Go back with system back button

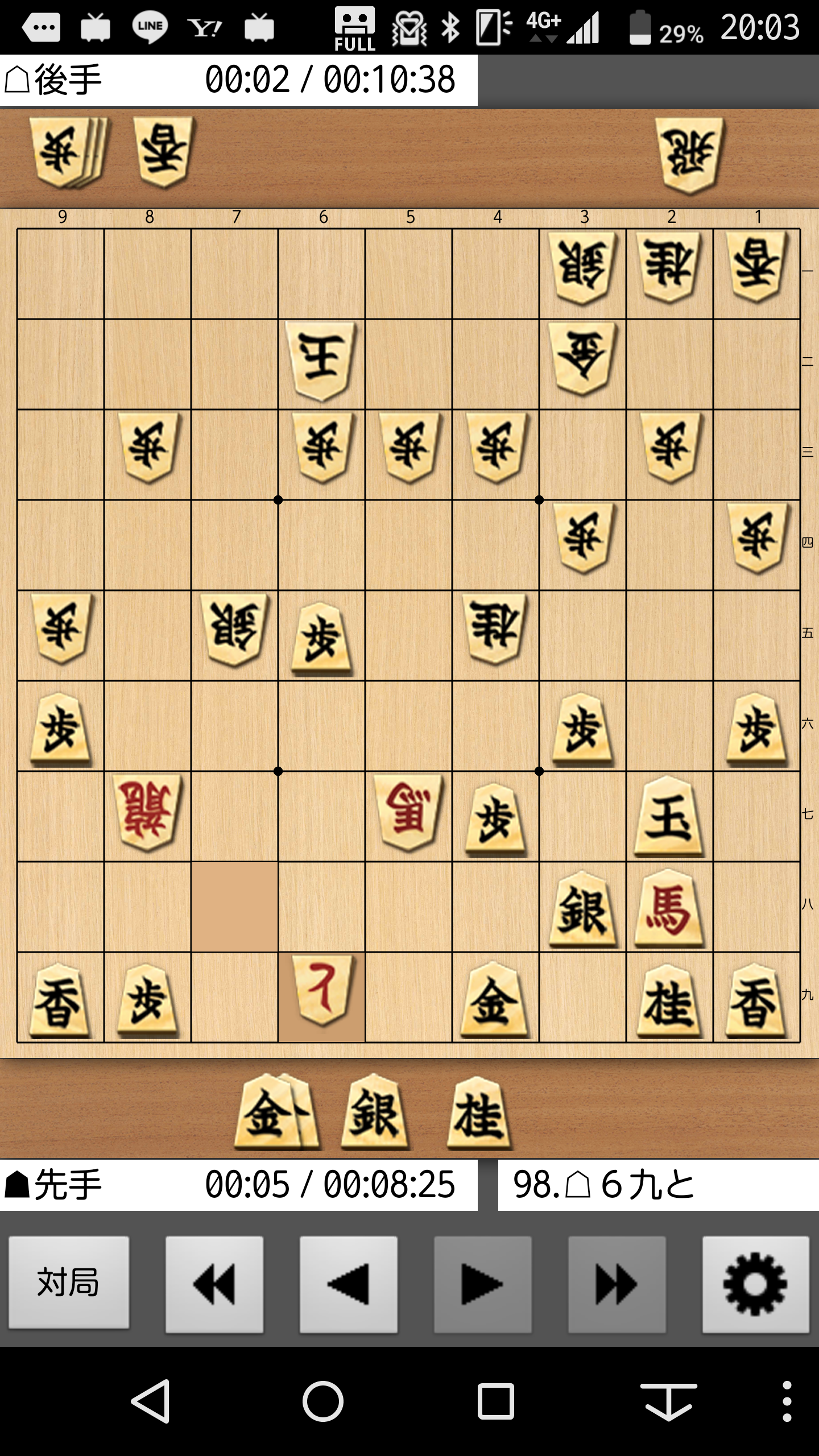151,1401
